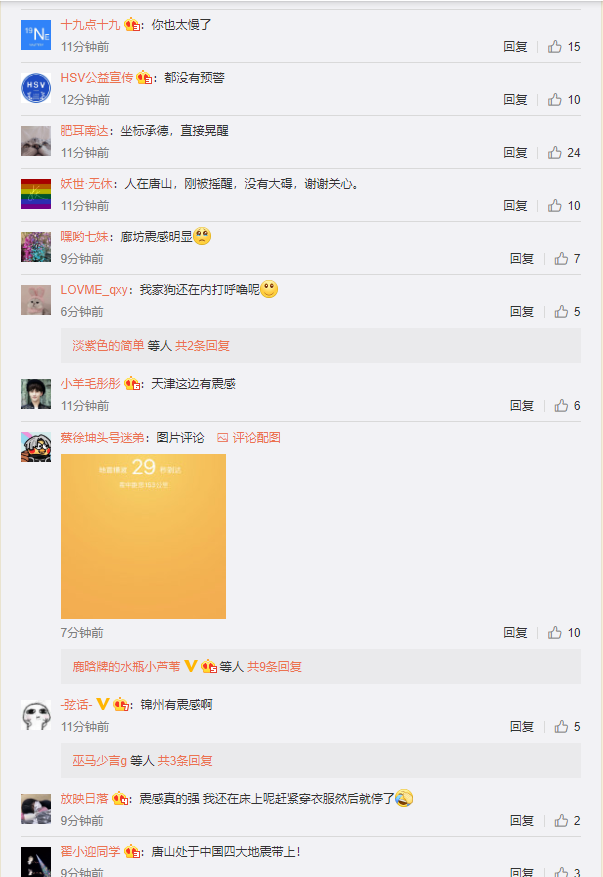Reply to 嘿哟七妹's comment

tap(522, 258)
